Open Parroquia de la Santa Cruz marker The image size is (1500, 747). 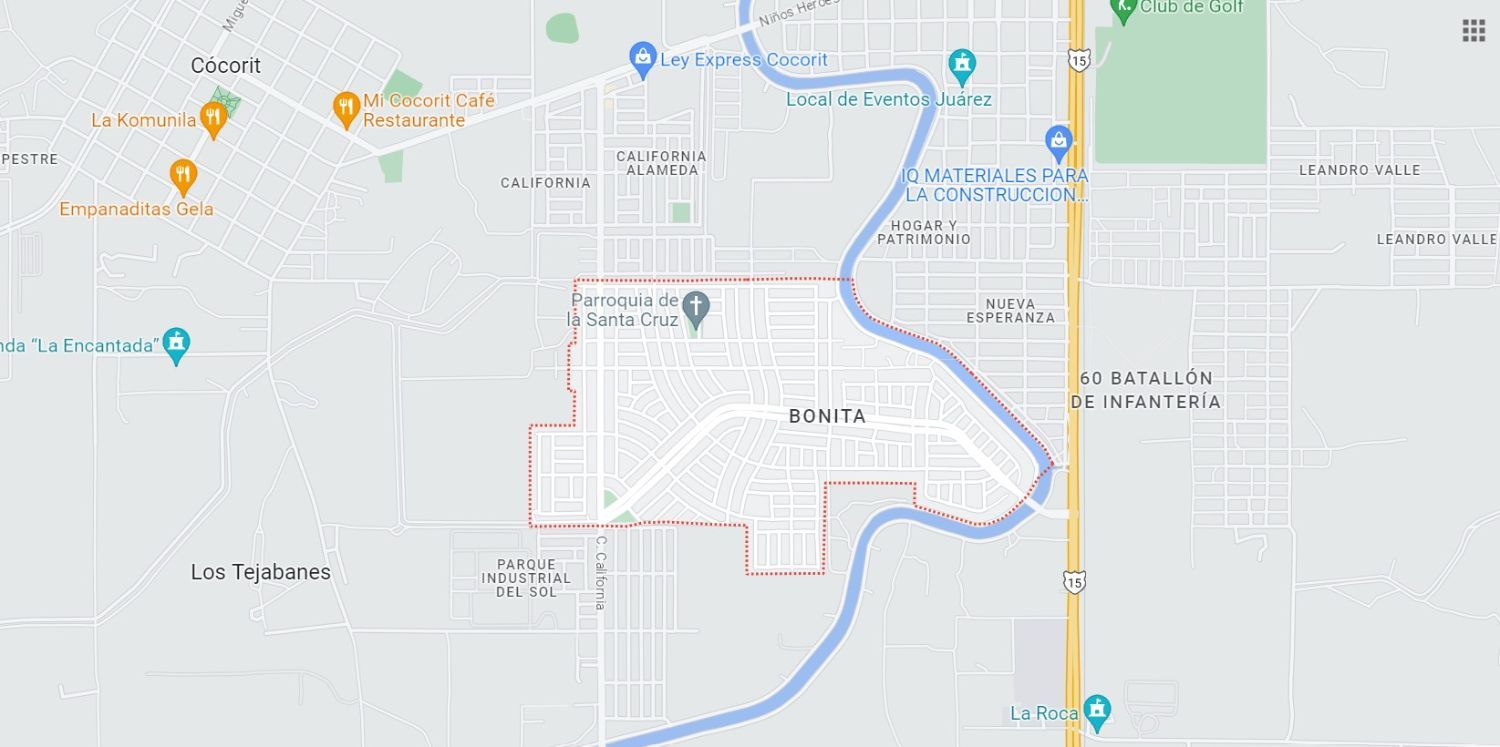(x=696, y=308)
